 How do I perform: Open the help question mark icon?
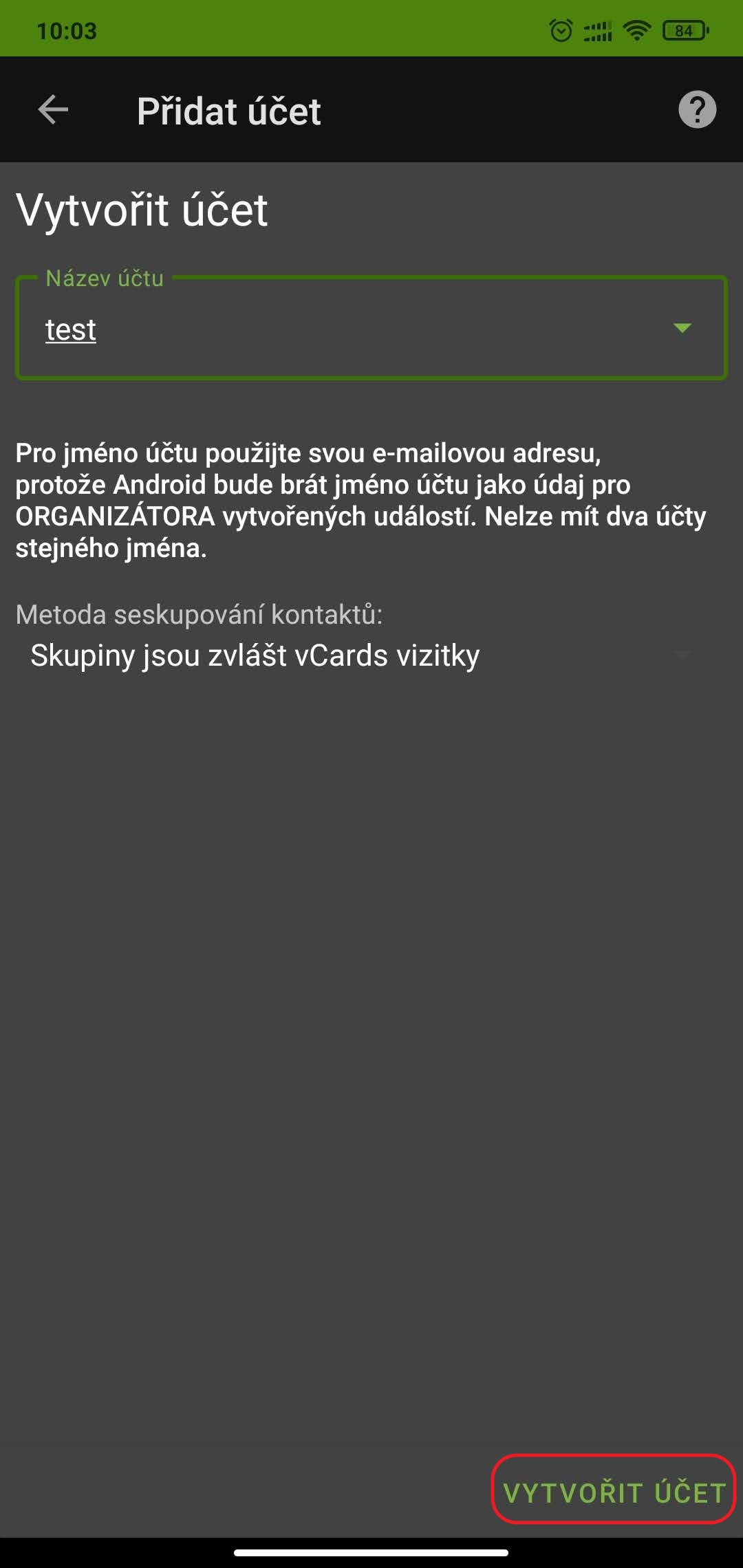coord(697,110)
